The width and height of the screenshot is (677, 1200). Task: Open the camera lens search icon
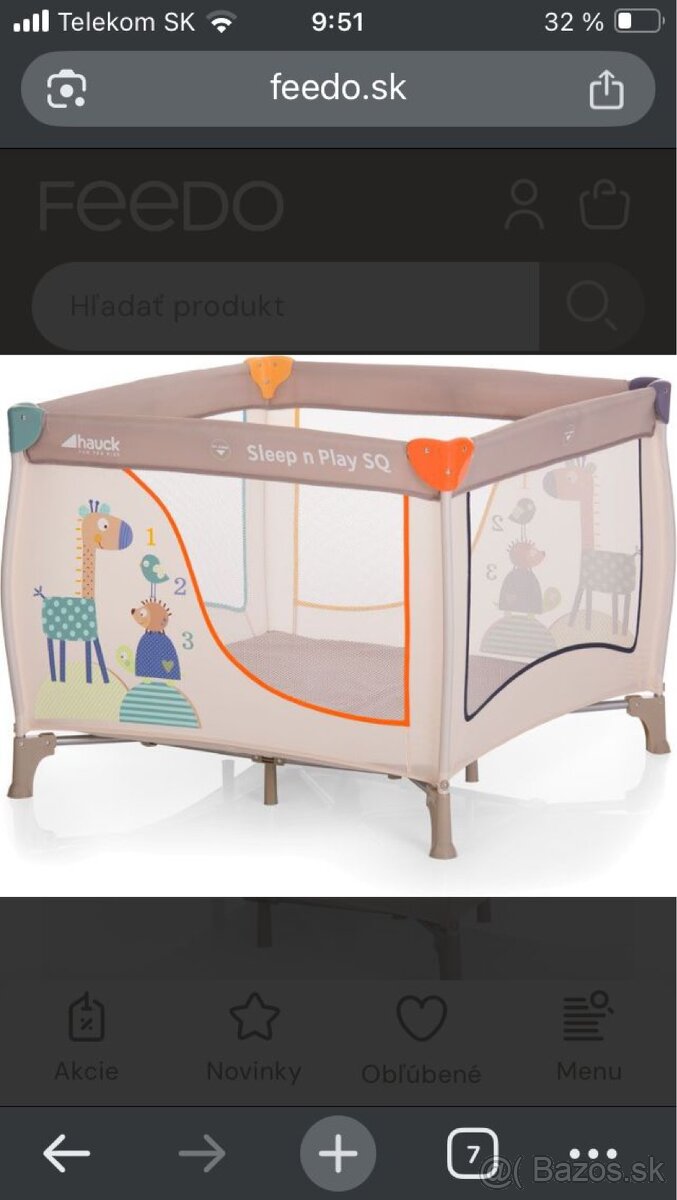(66, 90)
